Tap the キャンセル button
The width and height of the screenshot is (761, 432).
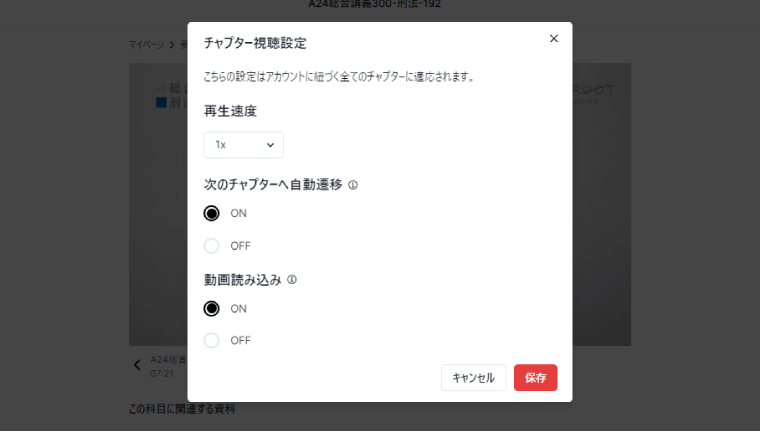473,377
